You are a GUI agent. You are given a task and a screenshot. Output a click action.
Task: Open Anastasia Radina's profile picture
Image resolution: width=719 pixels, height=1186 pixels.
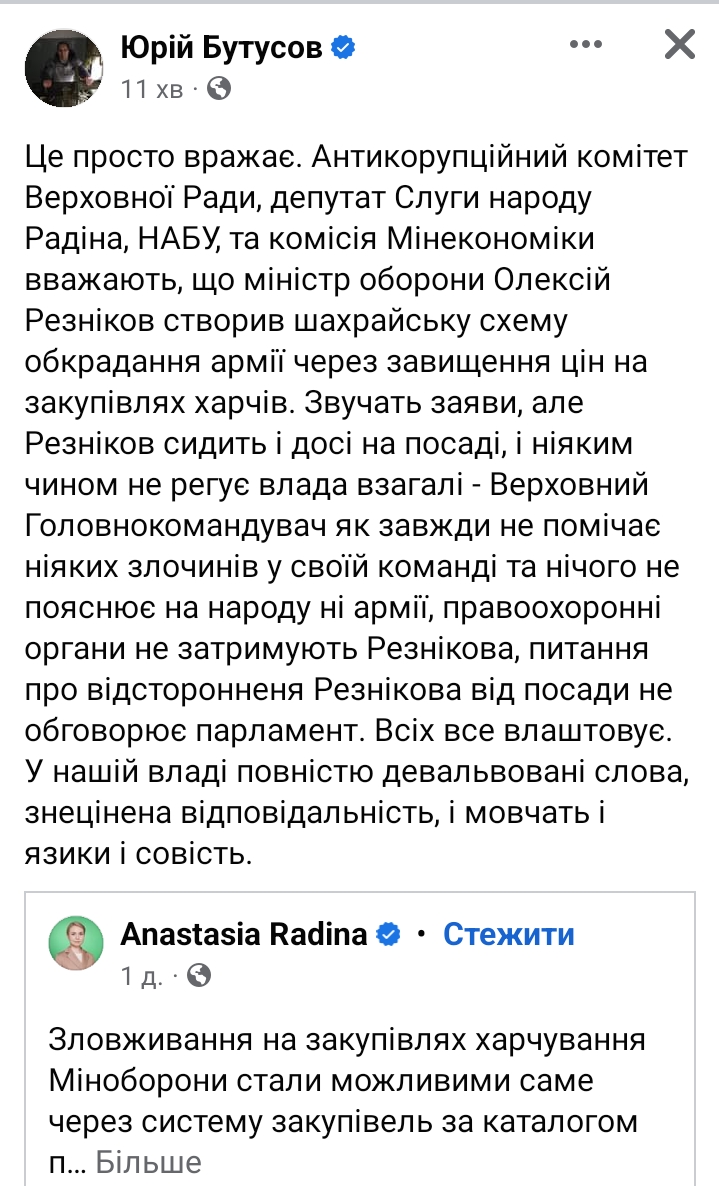[76, 942]
